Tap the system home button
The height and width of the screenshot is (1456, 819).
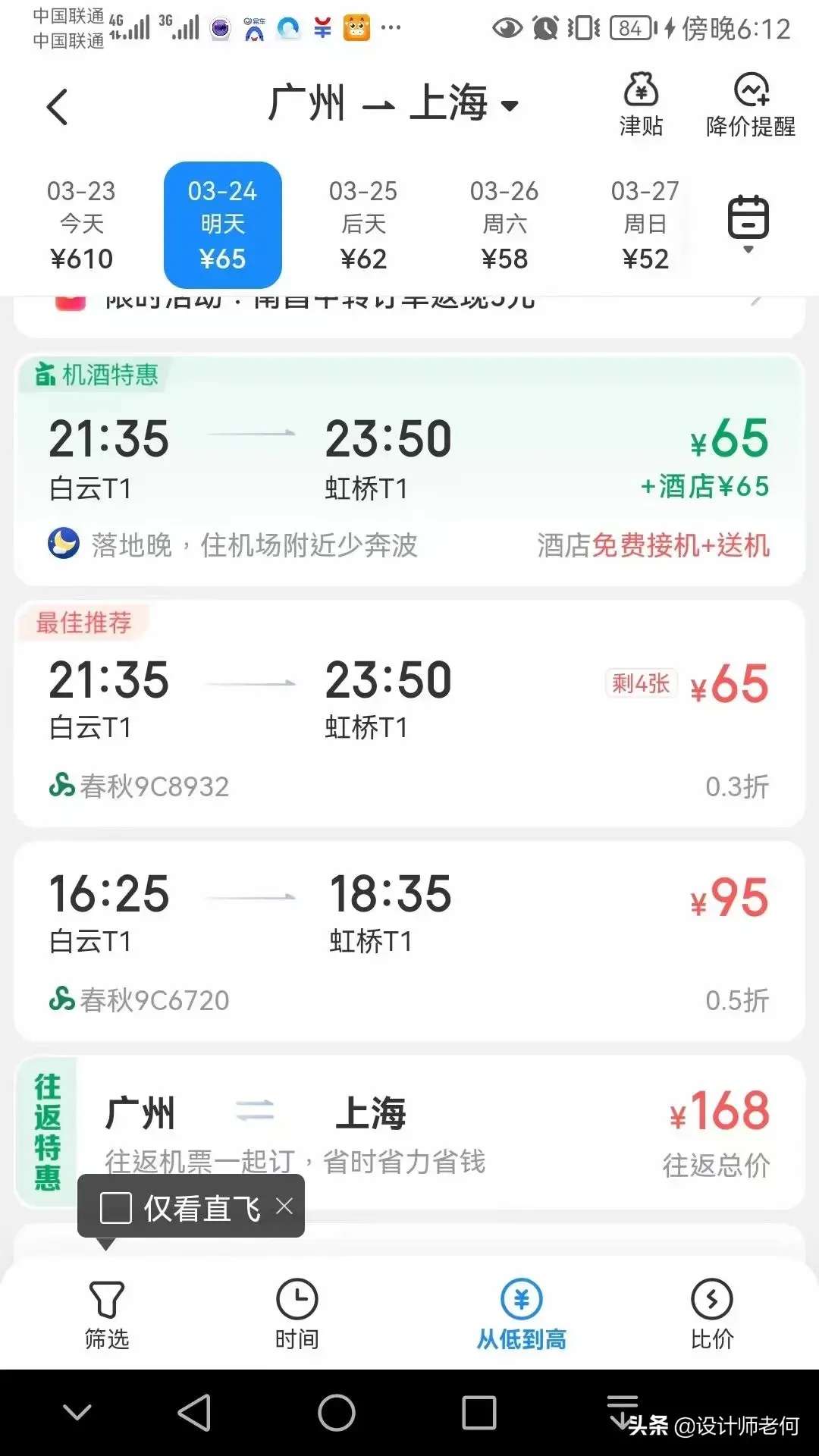pos(336,1414)
